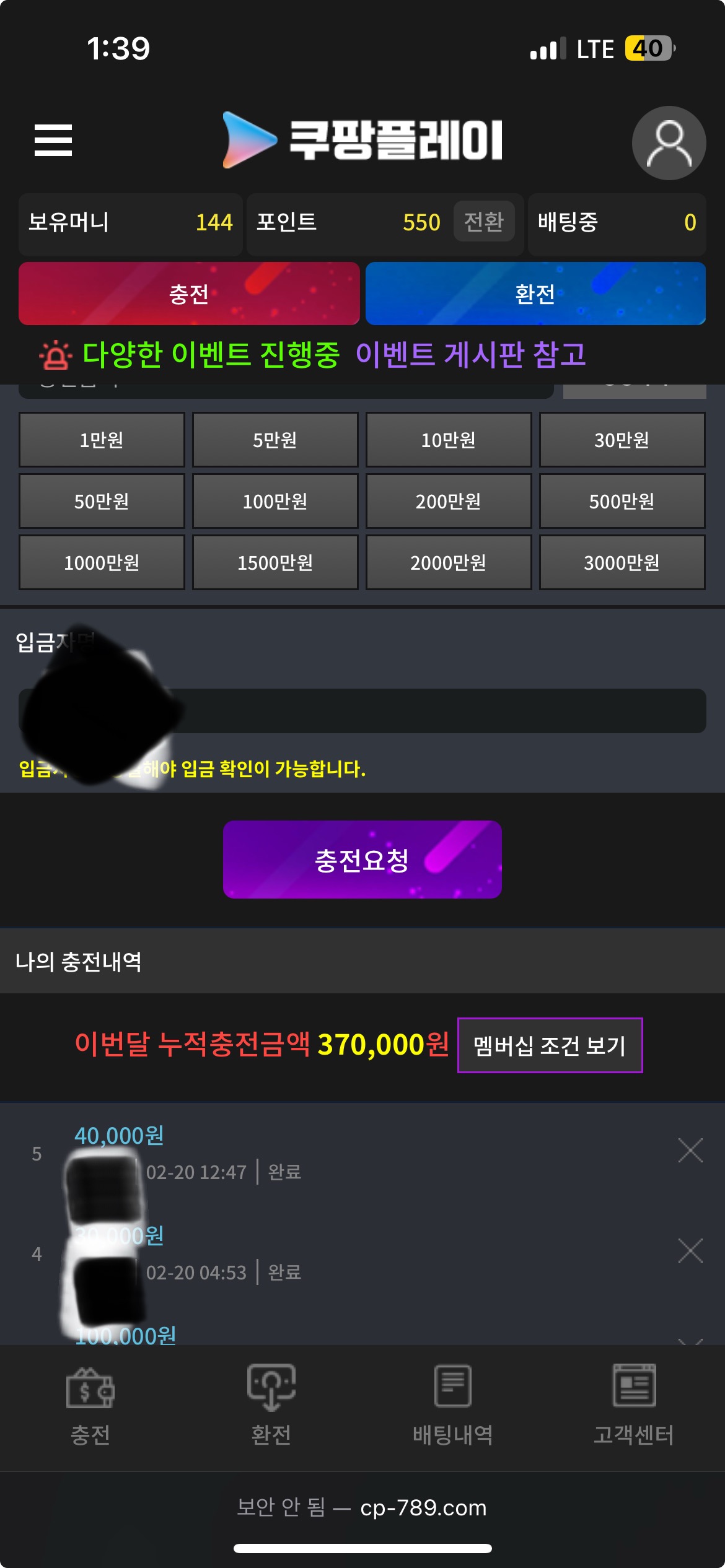725x1568 pixels.
Task: Submit with the 충전요청 button
Action: pos(362,860)
